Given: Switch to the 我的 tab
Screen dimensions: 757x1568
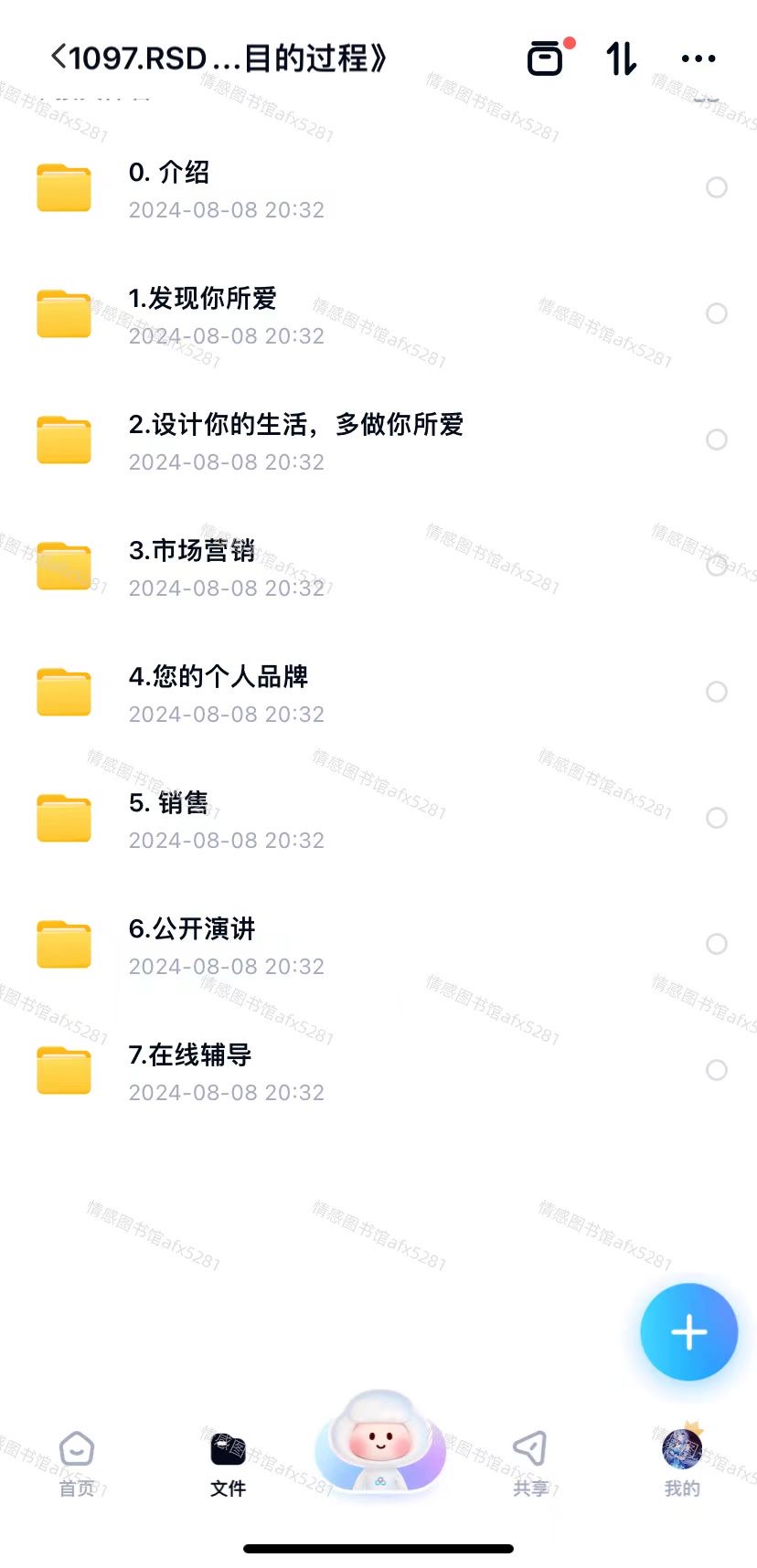Looking at the screenshot, I should (x=682, y=1461).
